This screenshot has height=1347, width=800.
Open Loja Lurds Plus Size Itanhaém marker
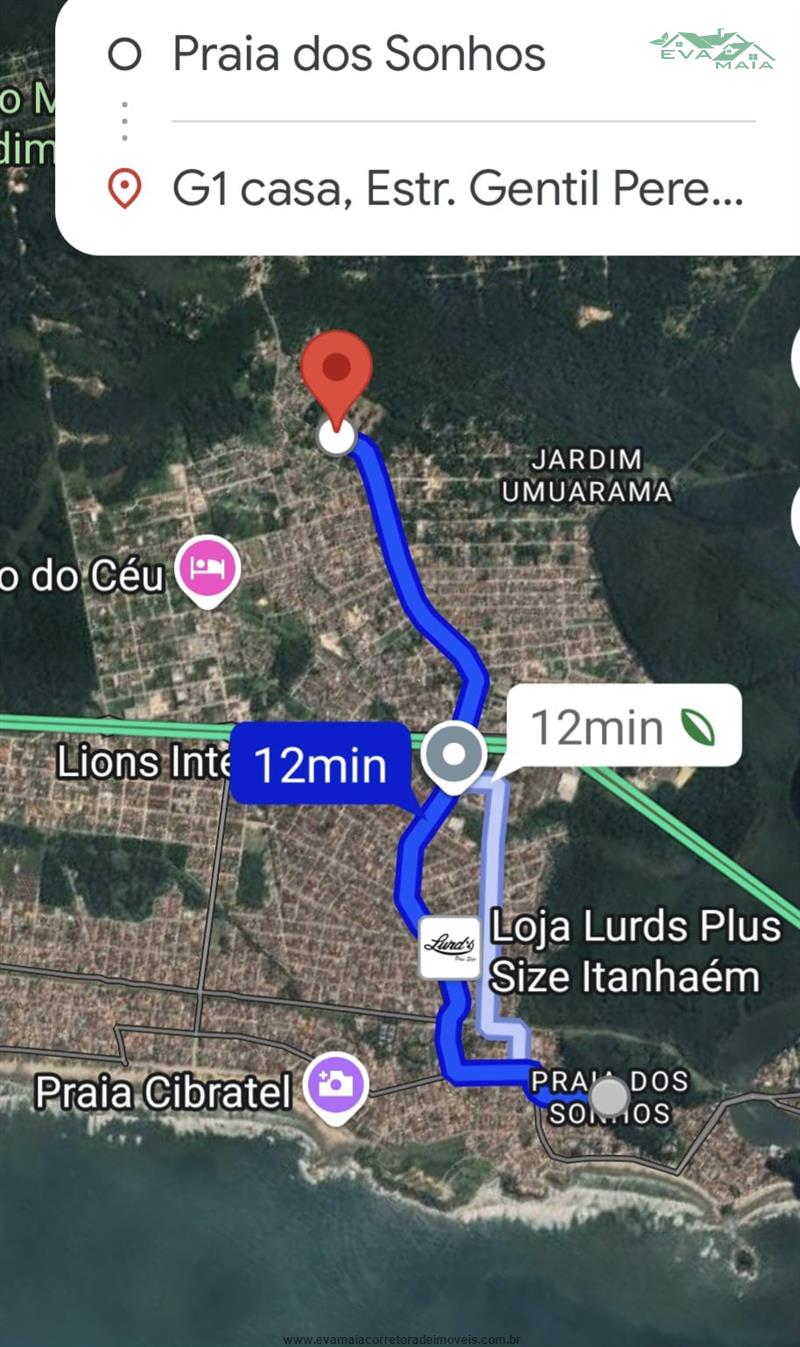449,947
